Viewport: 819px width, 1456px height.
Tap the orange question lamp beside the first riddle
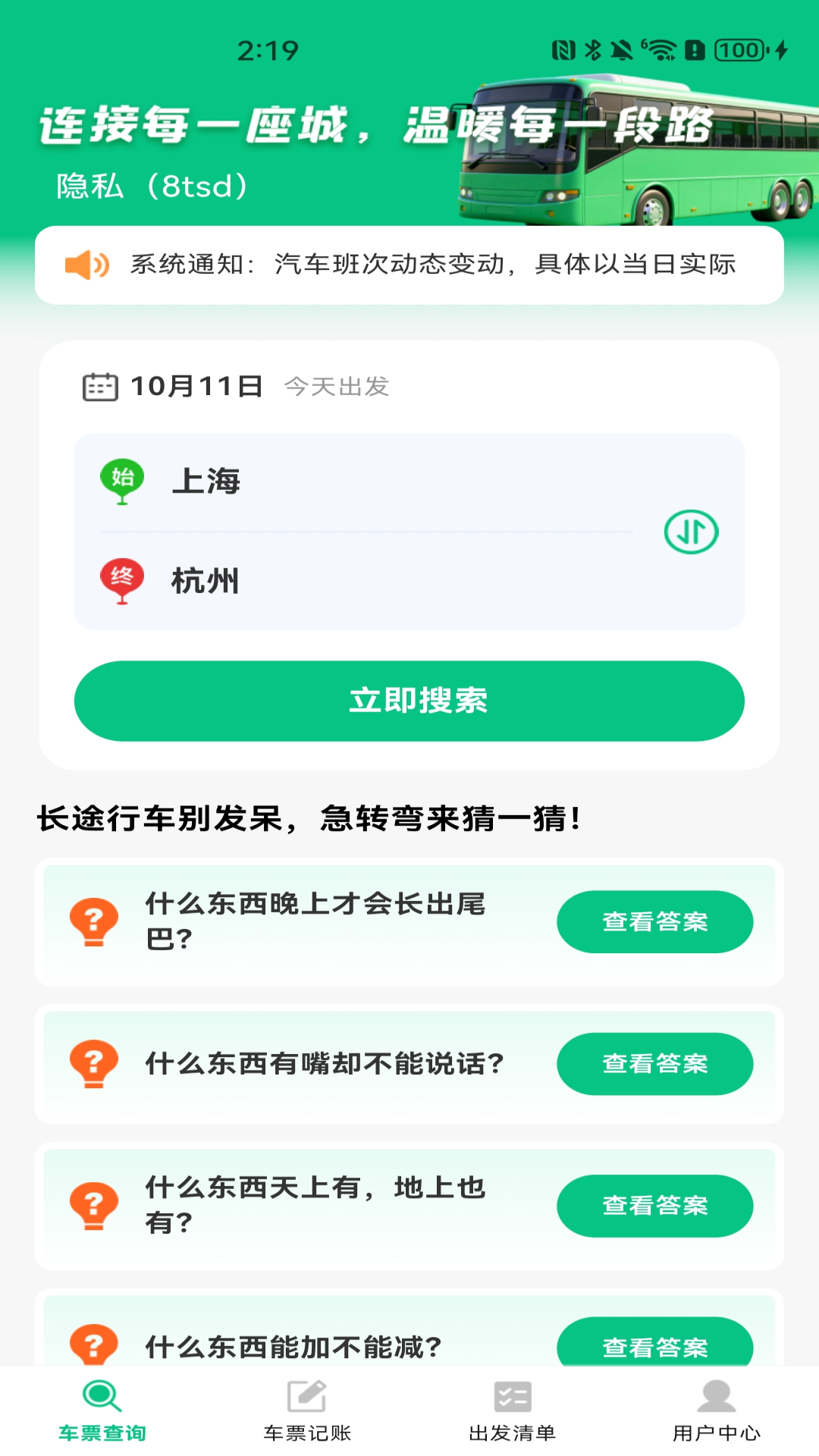click(93, 922)
